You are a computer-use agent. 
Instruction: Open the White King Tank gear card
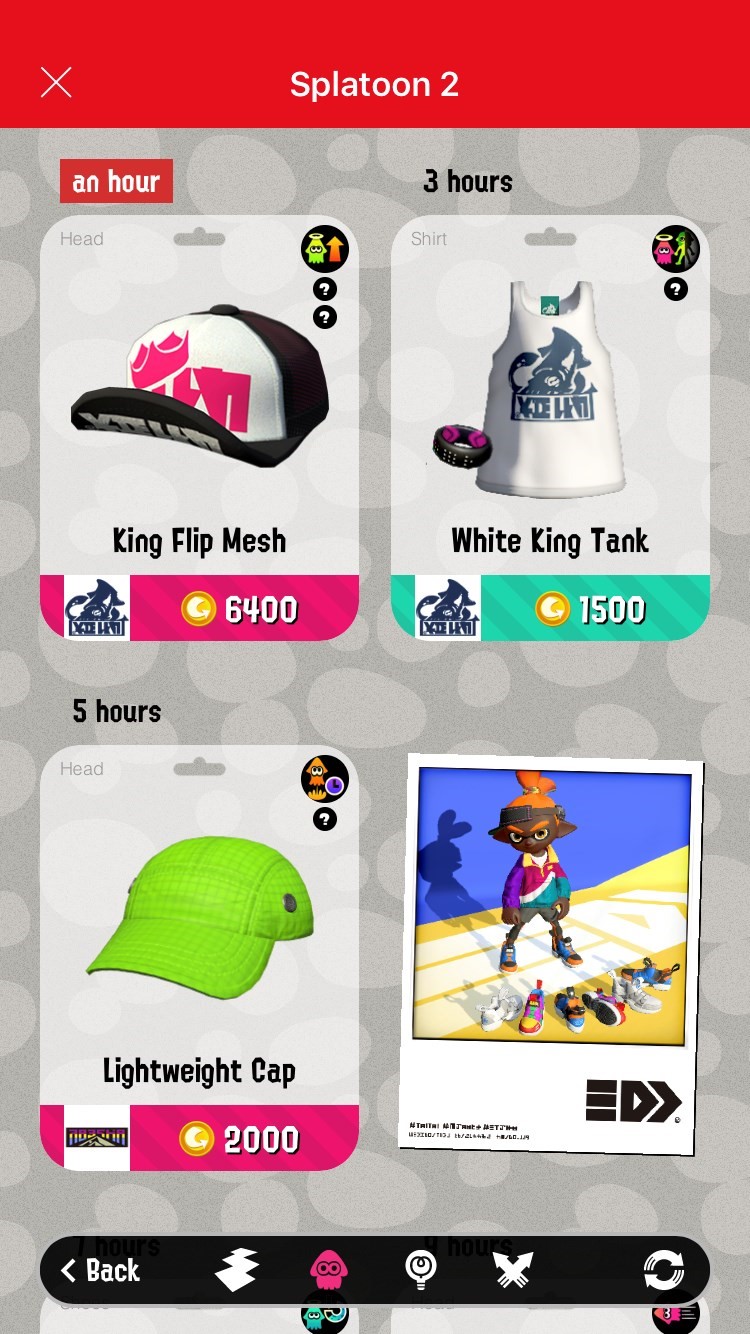tap(550, 428)
